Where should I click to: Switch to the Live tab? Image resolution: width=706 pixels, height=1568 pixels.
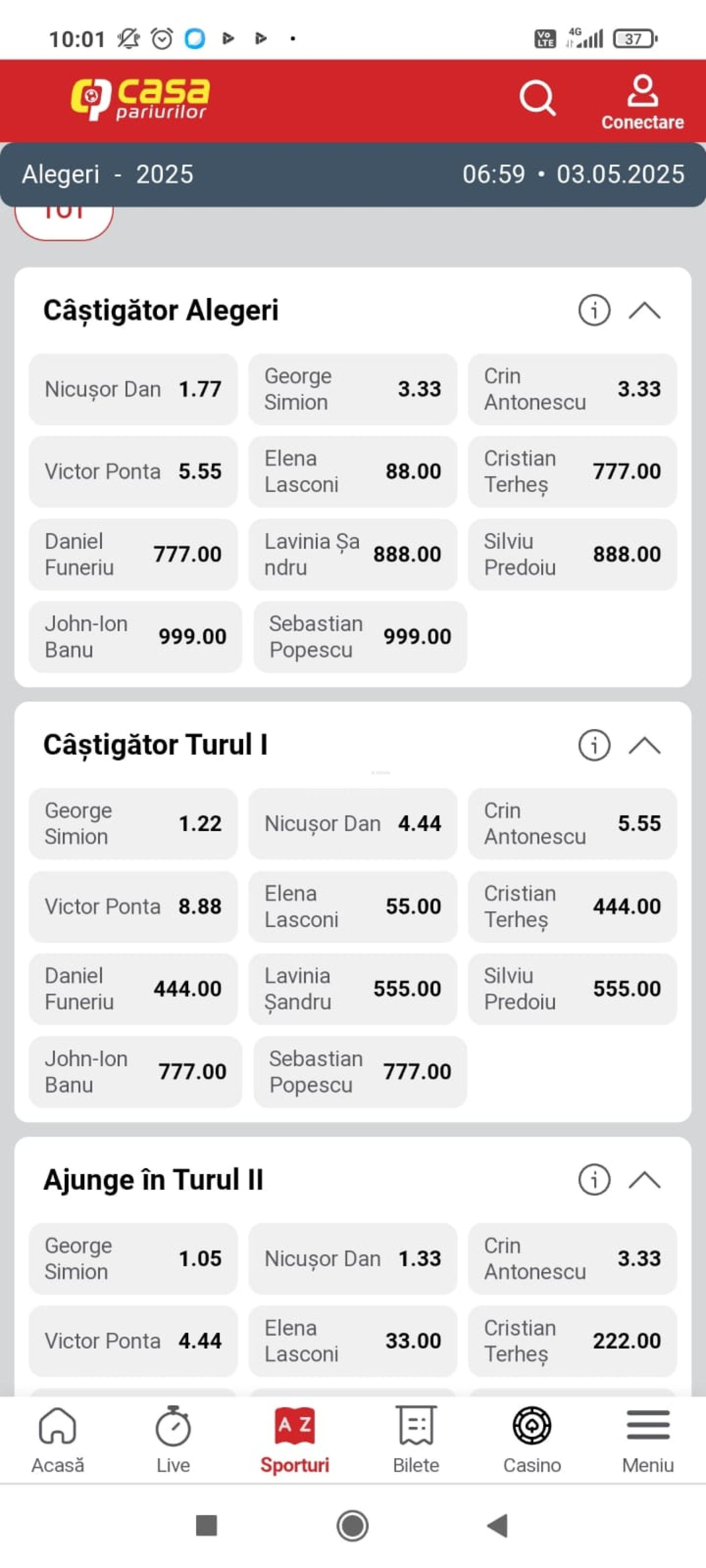click(173, 1440)
